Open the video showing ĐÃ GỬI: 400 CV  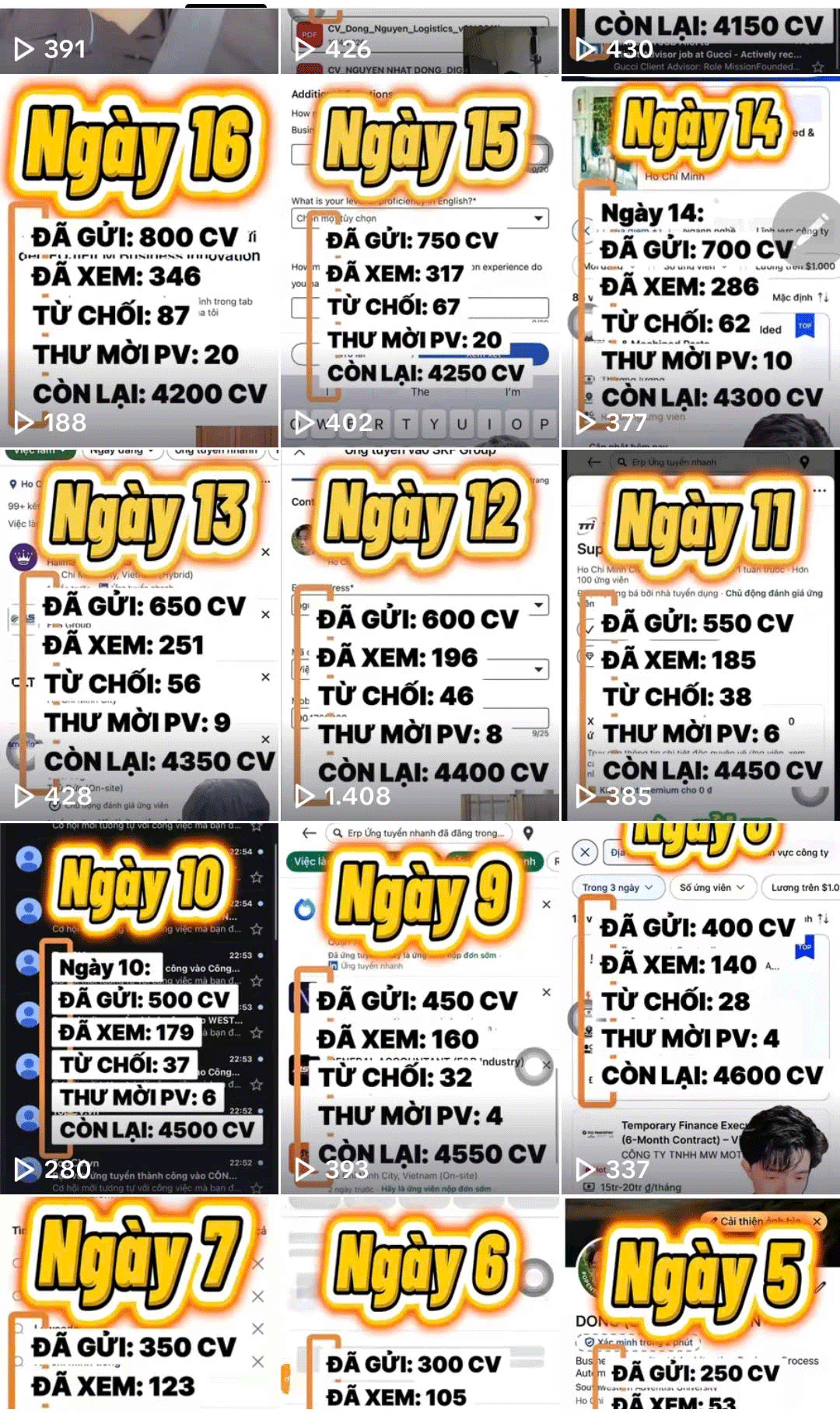[701, 1008]
